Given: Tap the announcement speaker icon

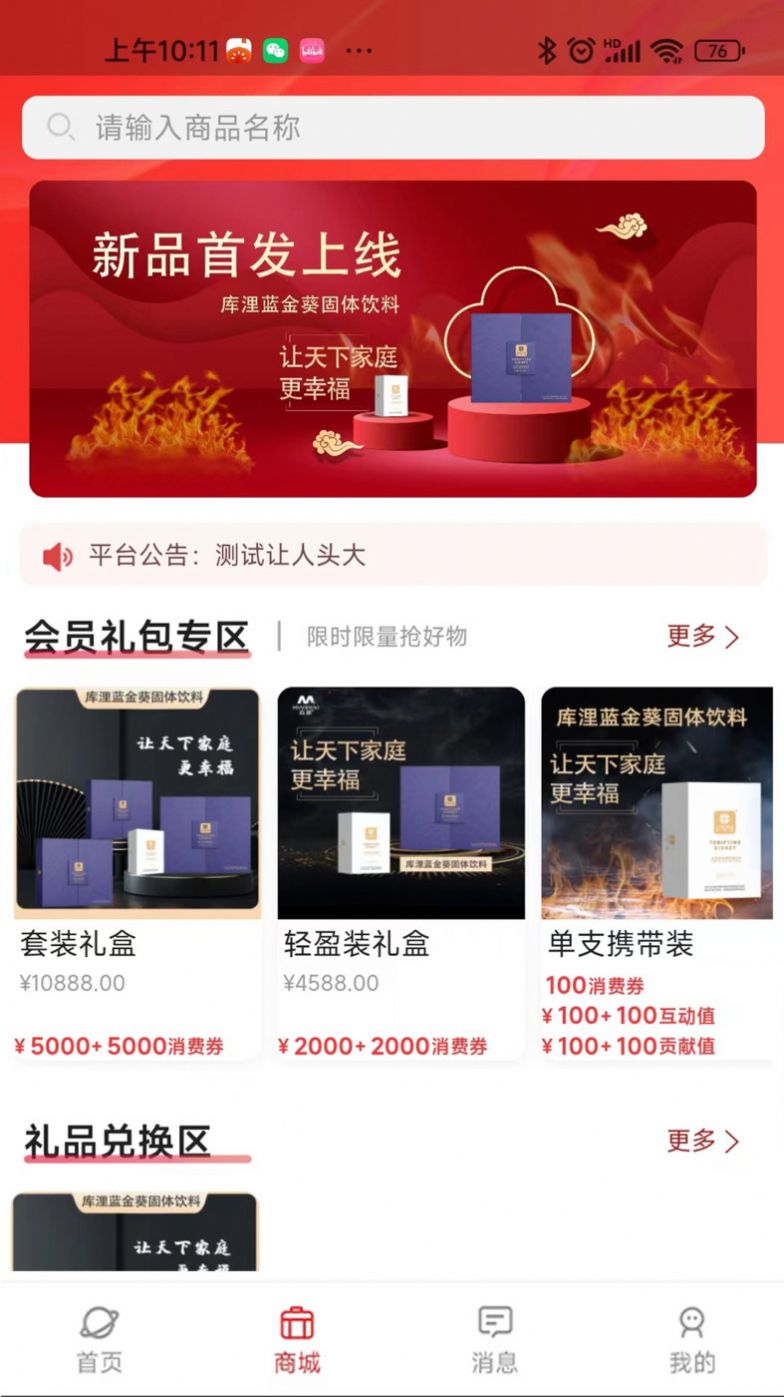Looking at the screenshot, I should 56,555.
